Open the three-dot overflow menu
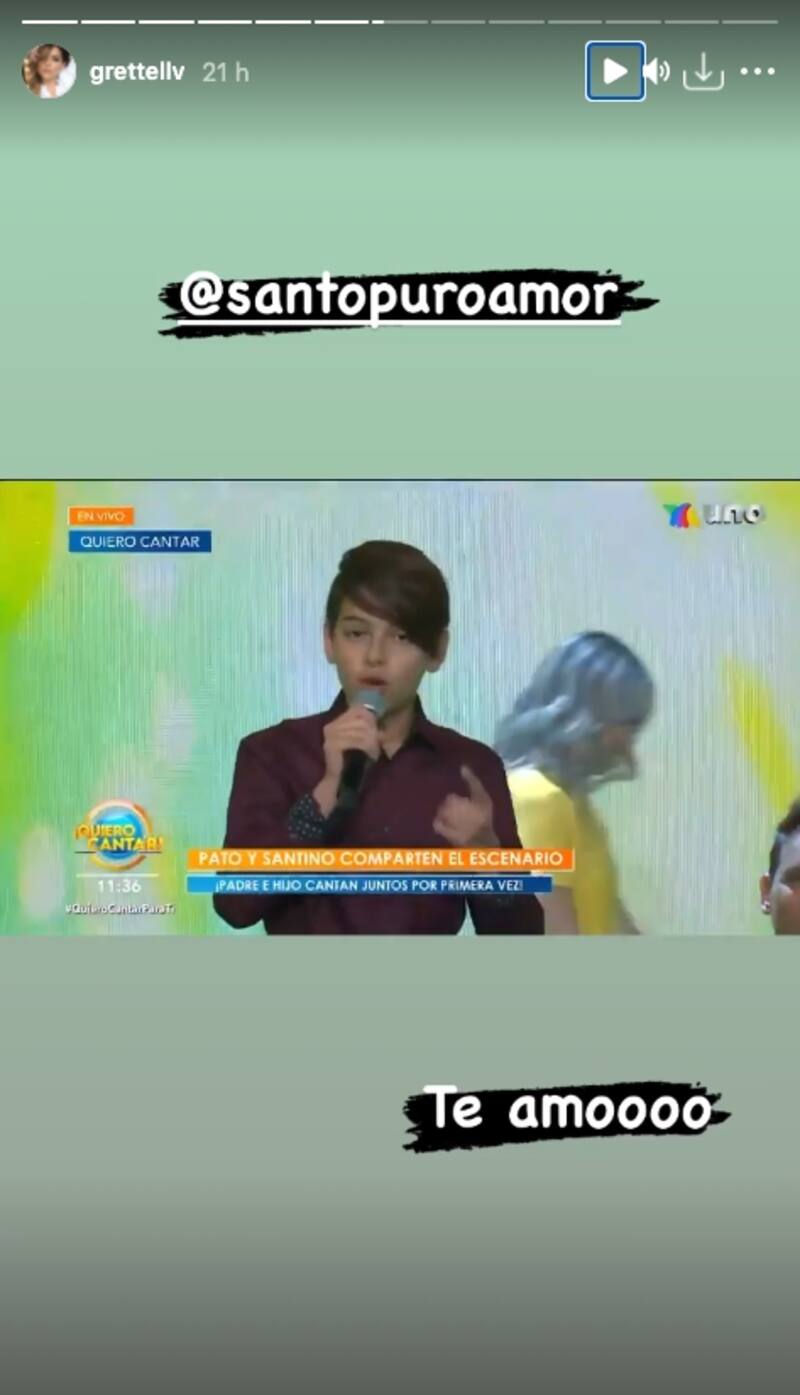 coord(757,71)
